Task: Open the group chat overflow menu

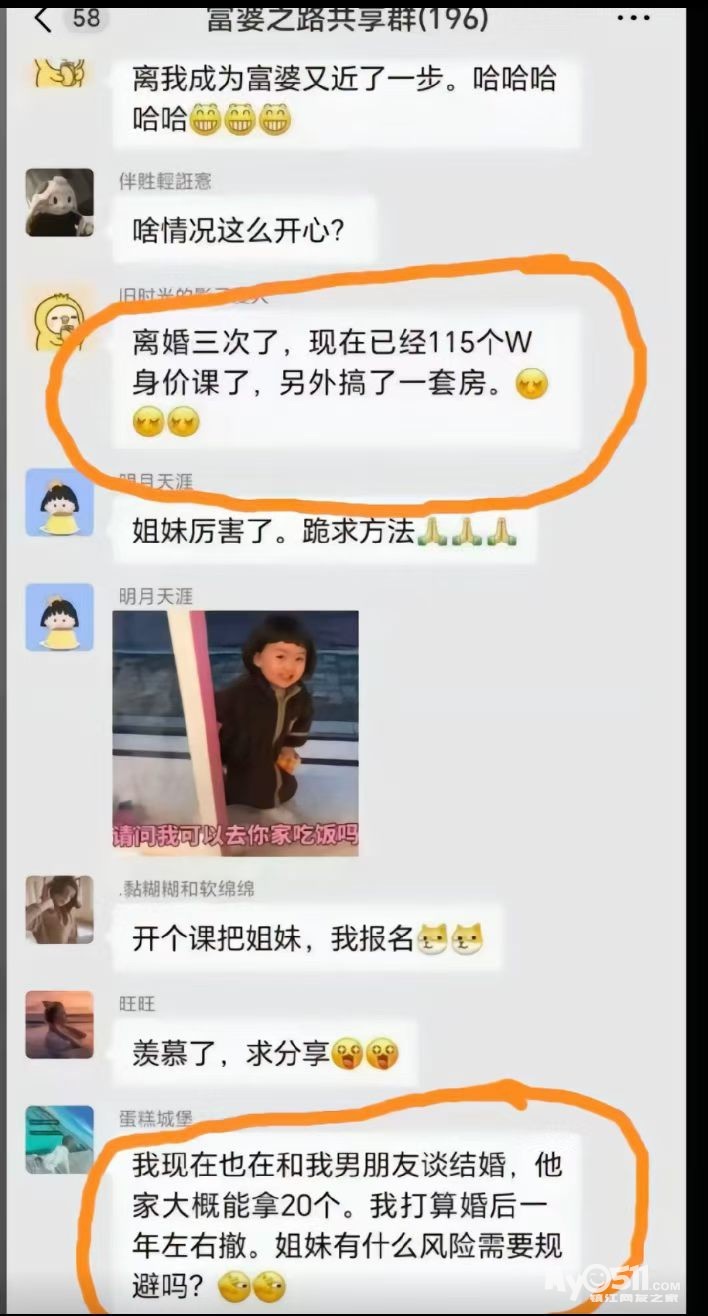Action: [634, 18]
